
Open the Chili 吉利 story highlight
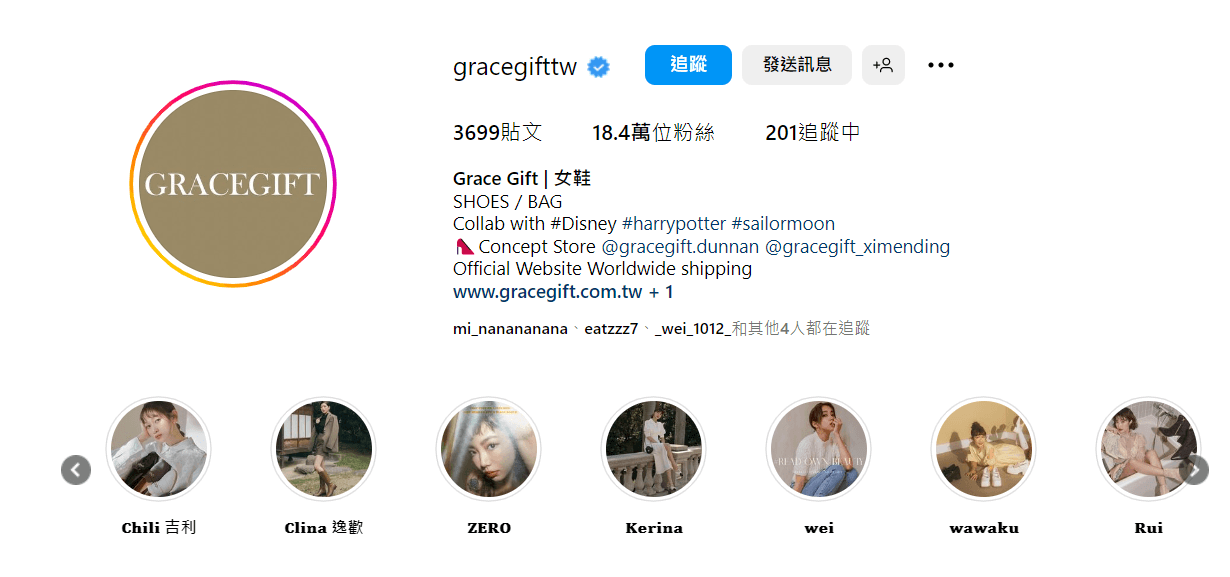[158, 449]
